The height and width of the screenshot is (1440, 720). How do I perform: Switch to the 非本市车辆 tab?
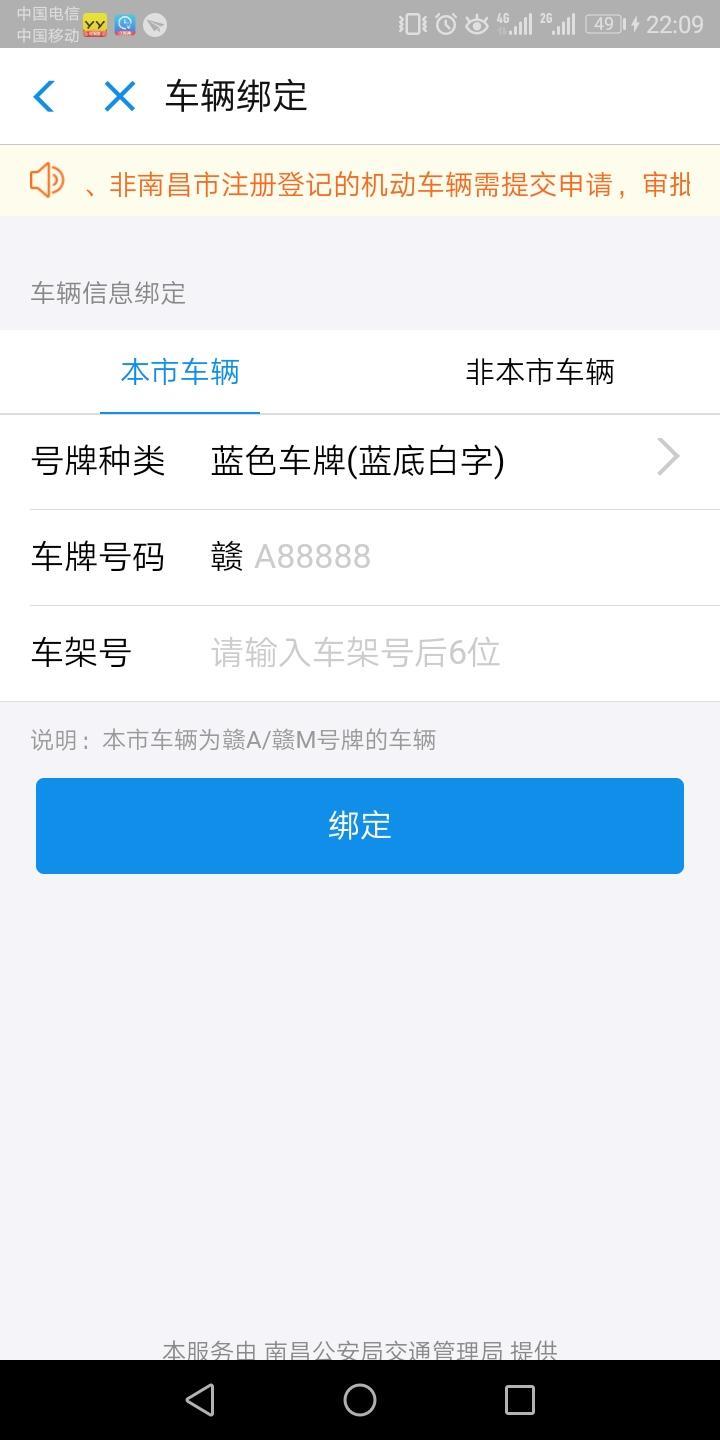540,373
